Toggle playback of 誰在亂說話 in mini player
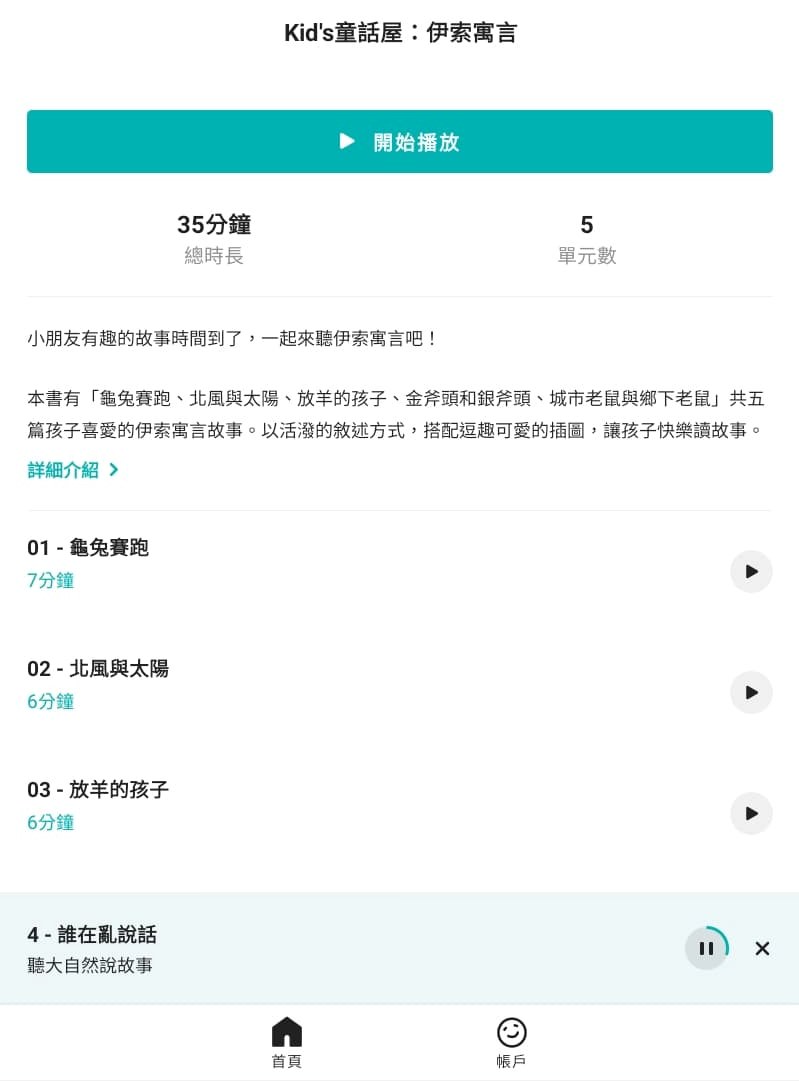The width and height of the screenshot is (799, 1081). click(x=707, y=948)
